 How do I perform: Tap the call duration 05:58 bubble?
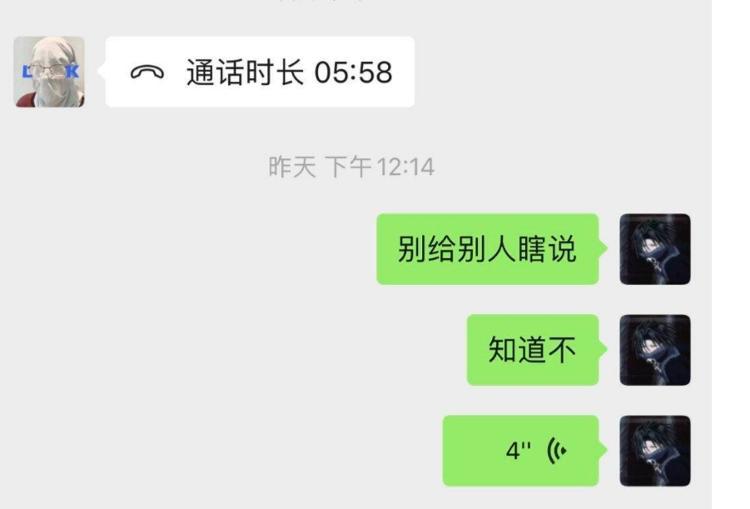pyautogui.click(x=260, y=72)
